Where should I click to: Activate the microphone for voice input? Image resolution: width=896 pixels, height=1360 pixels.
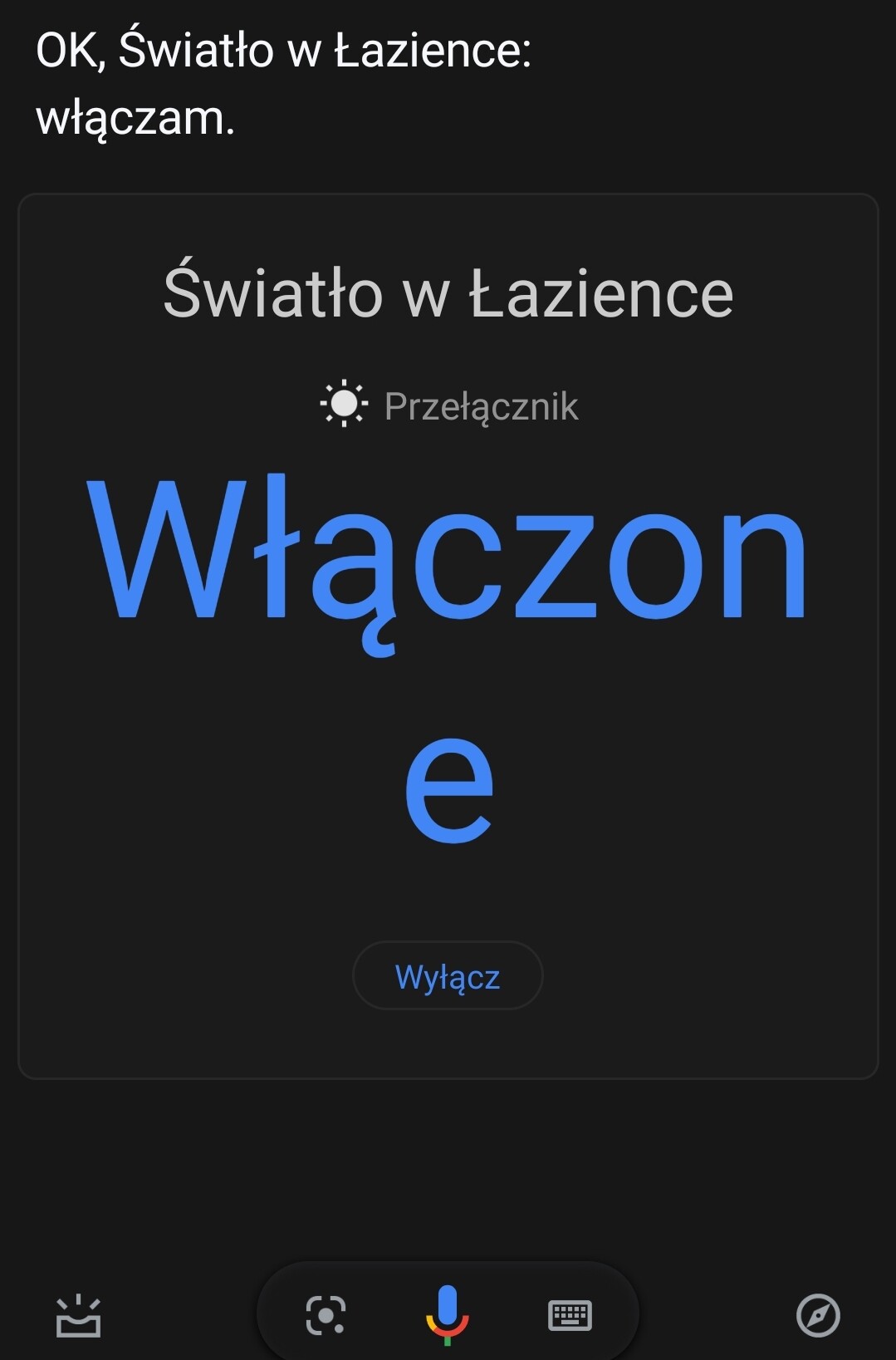(448, 1313)
